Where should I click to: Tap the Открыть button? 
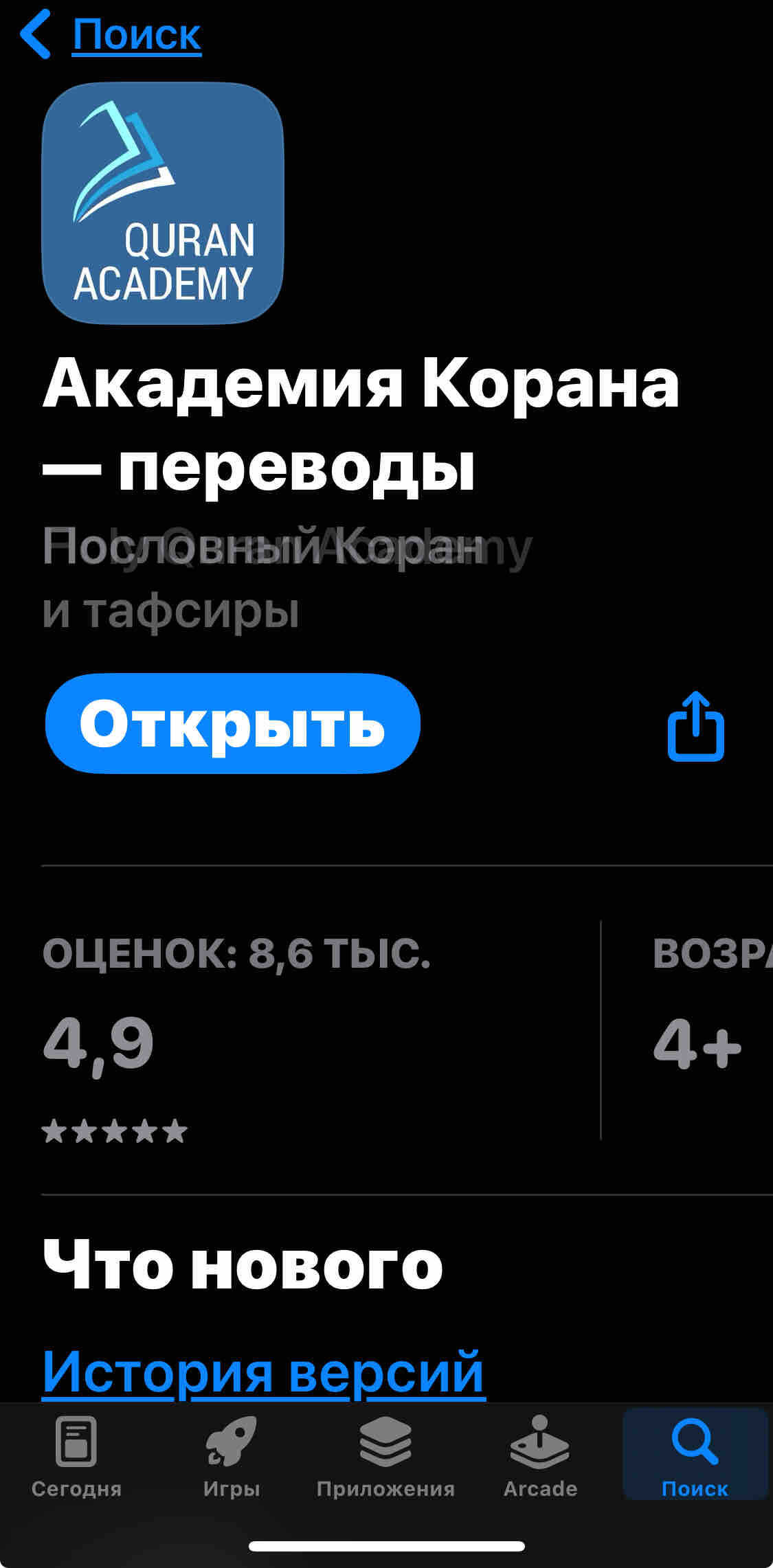click(x=232, y=724)
